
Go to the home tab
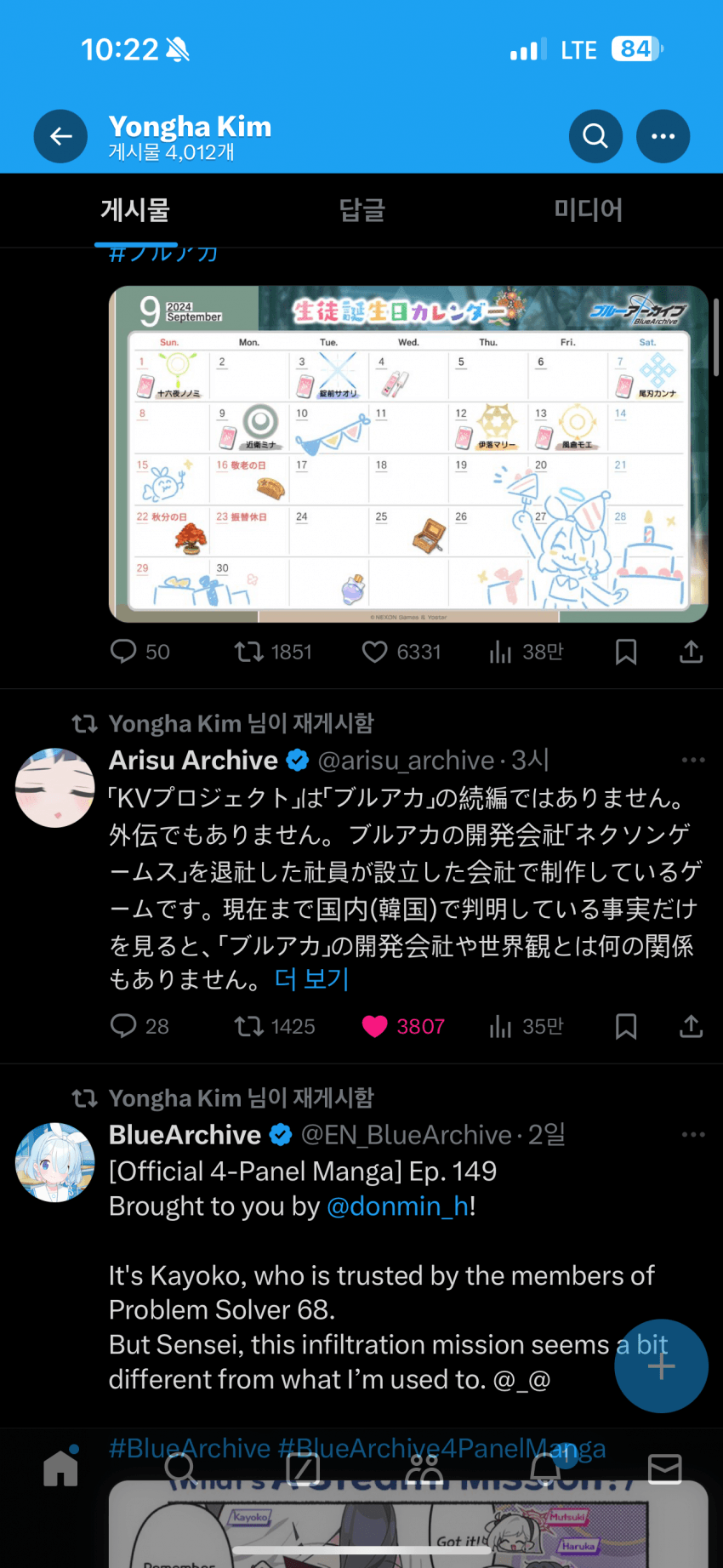pyautogui.click(x=61, y=1467)
